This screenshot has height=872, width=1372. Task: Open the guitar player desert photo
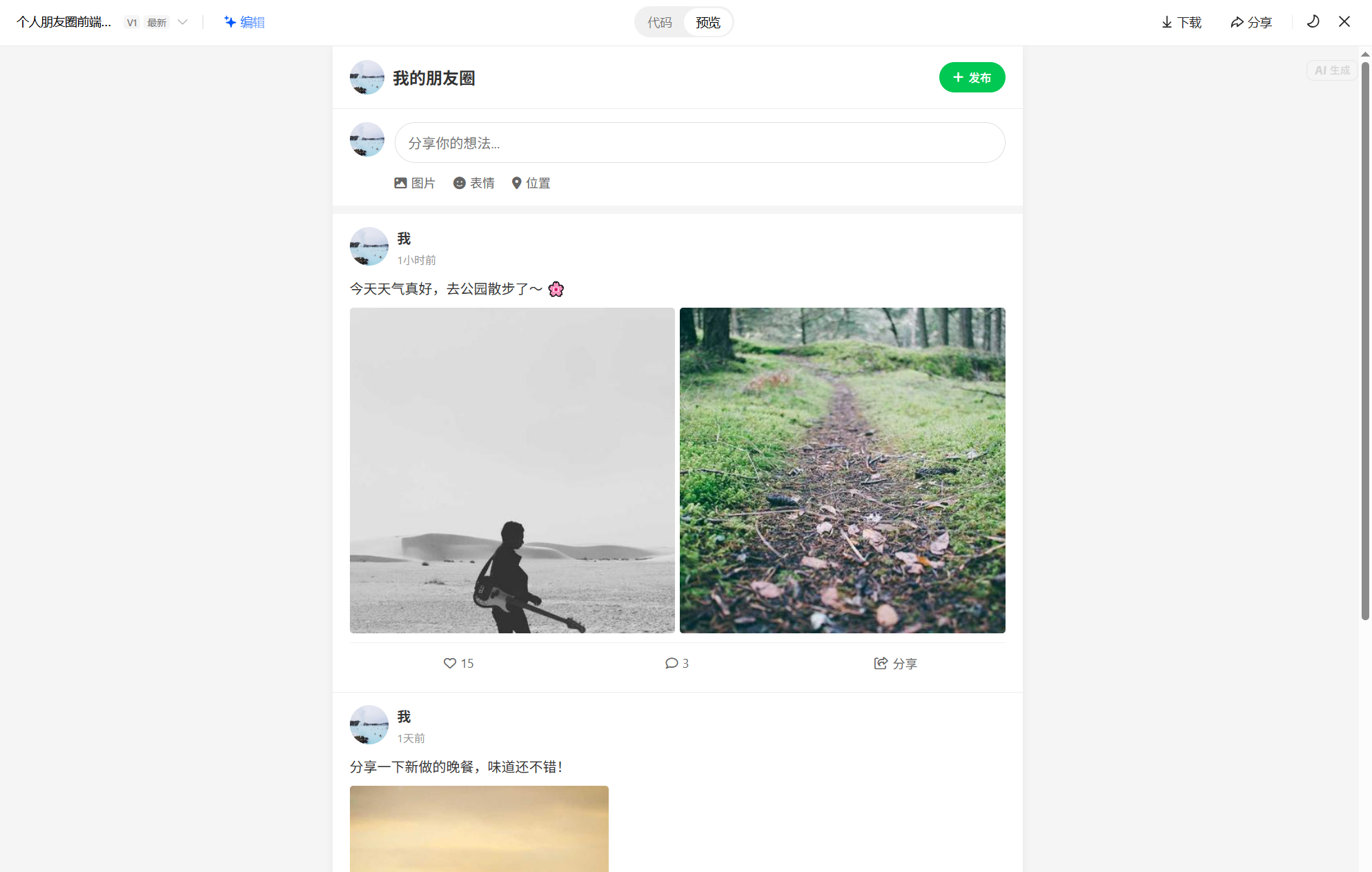(x=512, y=470)
